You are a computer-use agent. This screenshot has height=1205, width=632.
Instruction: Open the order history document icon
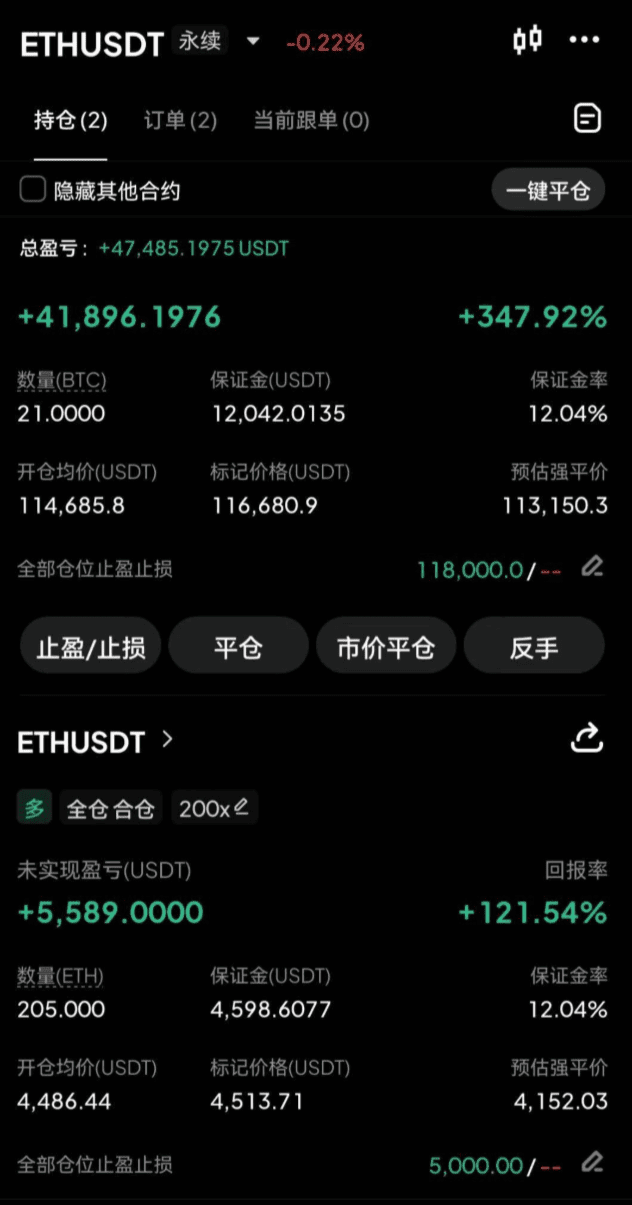[x=588, y=119]
